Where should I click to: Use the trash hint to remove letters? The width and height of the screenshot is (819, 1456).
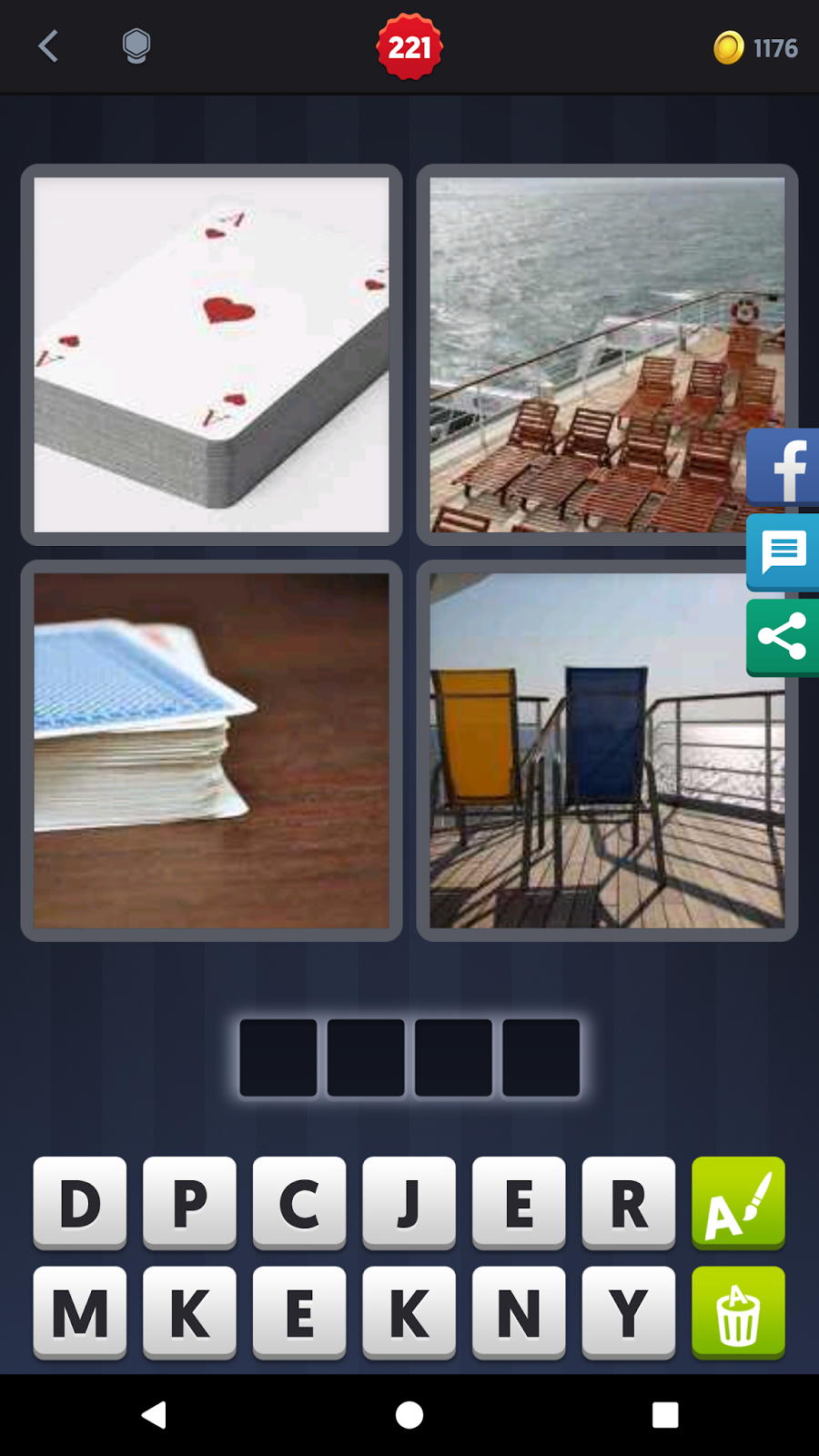click(x=738, y=1312)
